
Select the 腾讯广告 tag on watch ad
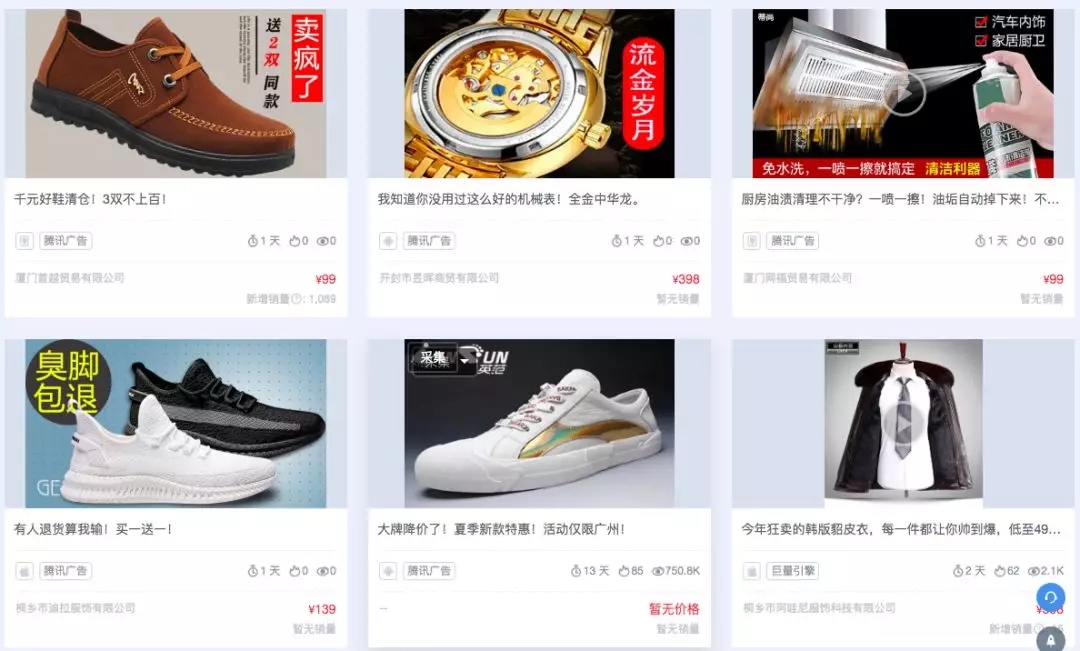(x=428, y=241)
